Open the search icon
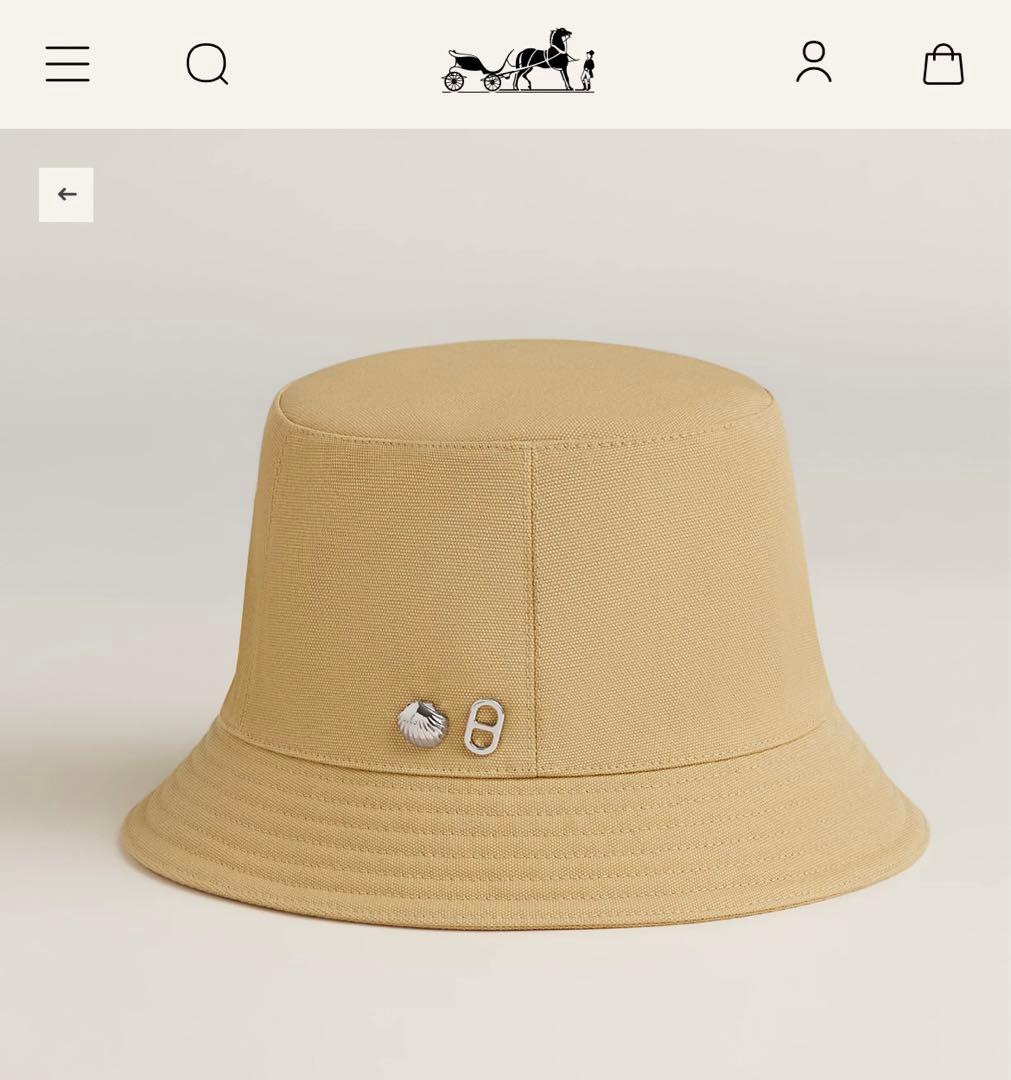The width and height of the screenshot is (1011, 1080). 207,65
